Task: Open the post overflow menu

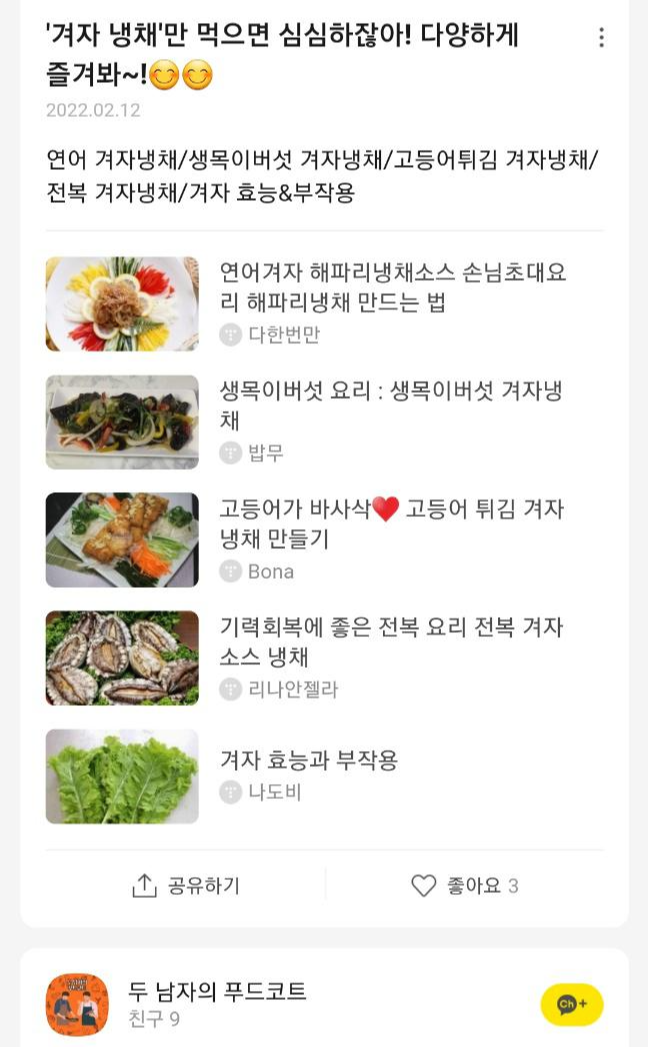Action: 601,38
